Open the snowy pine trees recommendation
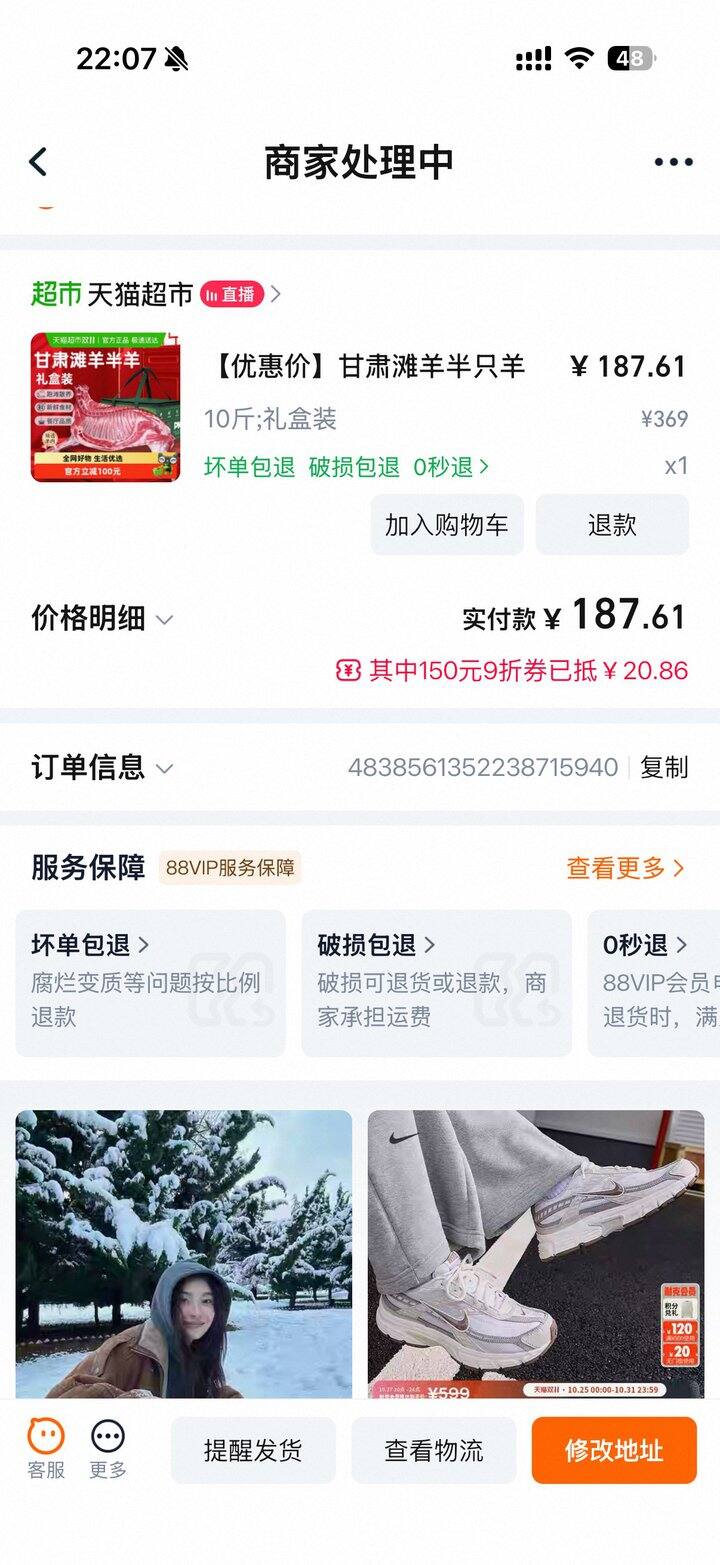The height and width of the screenshot is (1565, 720). pyautogui.click(x=184, y=1253)
